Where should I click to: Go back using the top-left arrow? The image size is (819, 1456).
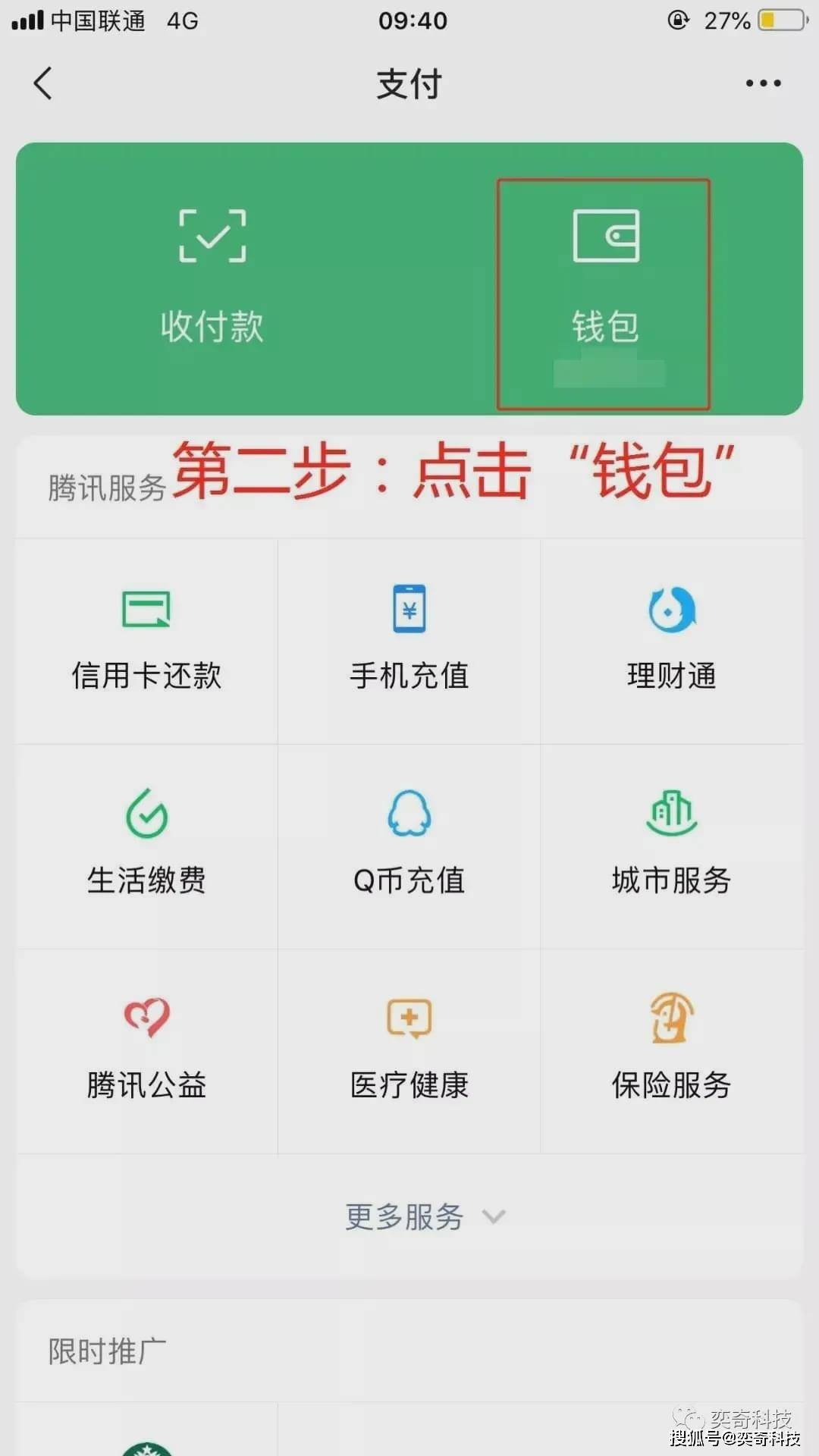pyautogui.click(x=43, y=83)
